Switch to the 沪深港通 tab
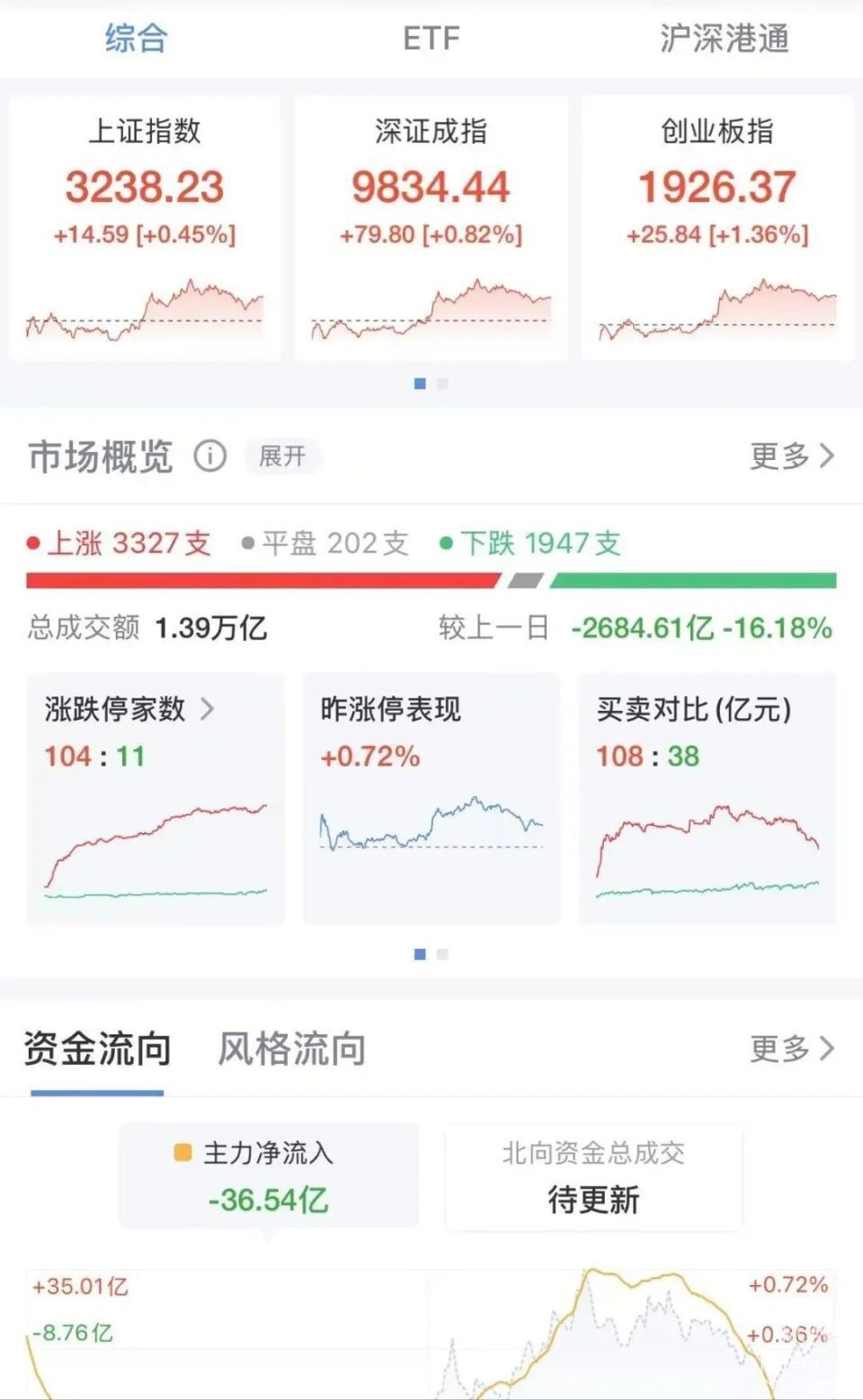The width and height of the screenshot is (863, 1400). (x=724, y=39)
